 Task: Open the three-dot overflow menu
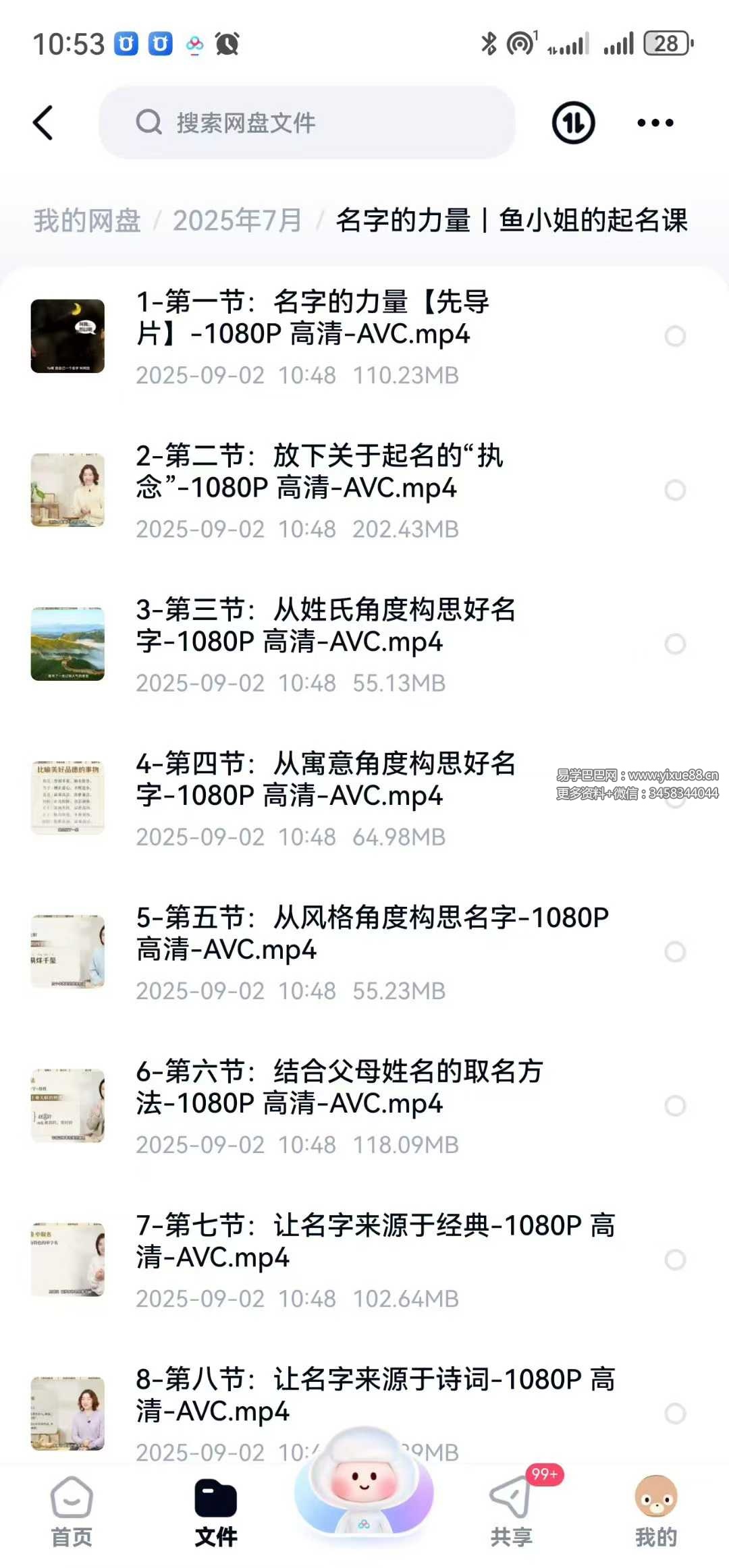655,123
